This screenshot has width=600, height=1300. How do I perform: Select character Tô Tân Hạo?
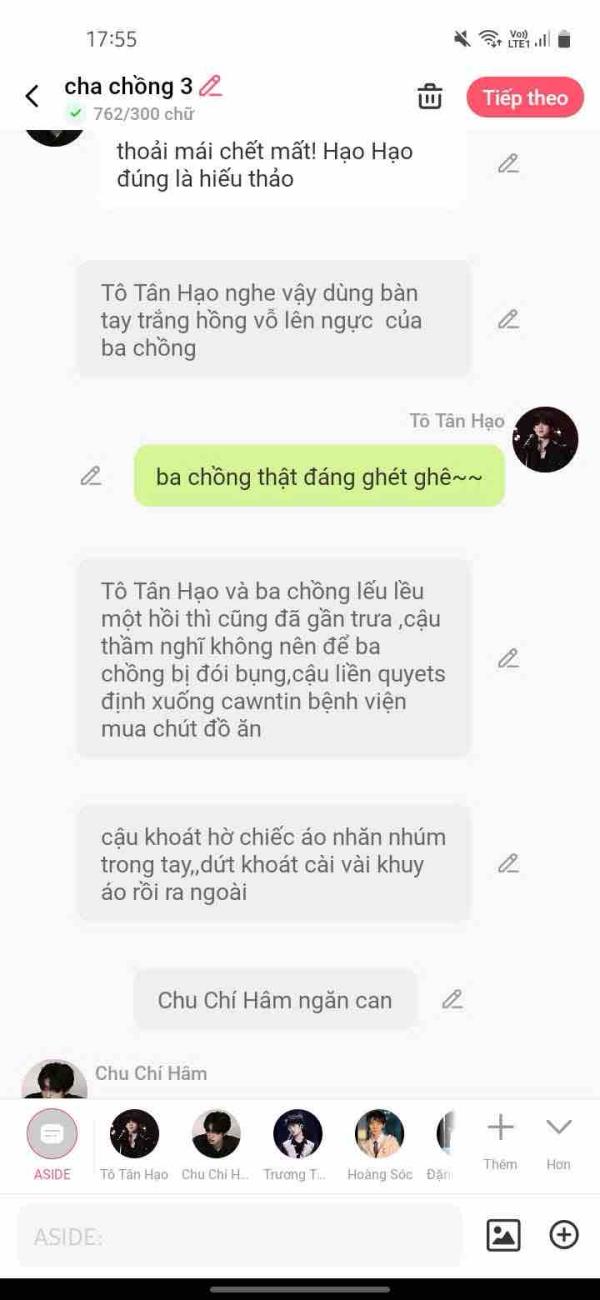coord(134,1134)
